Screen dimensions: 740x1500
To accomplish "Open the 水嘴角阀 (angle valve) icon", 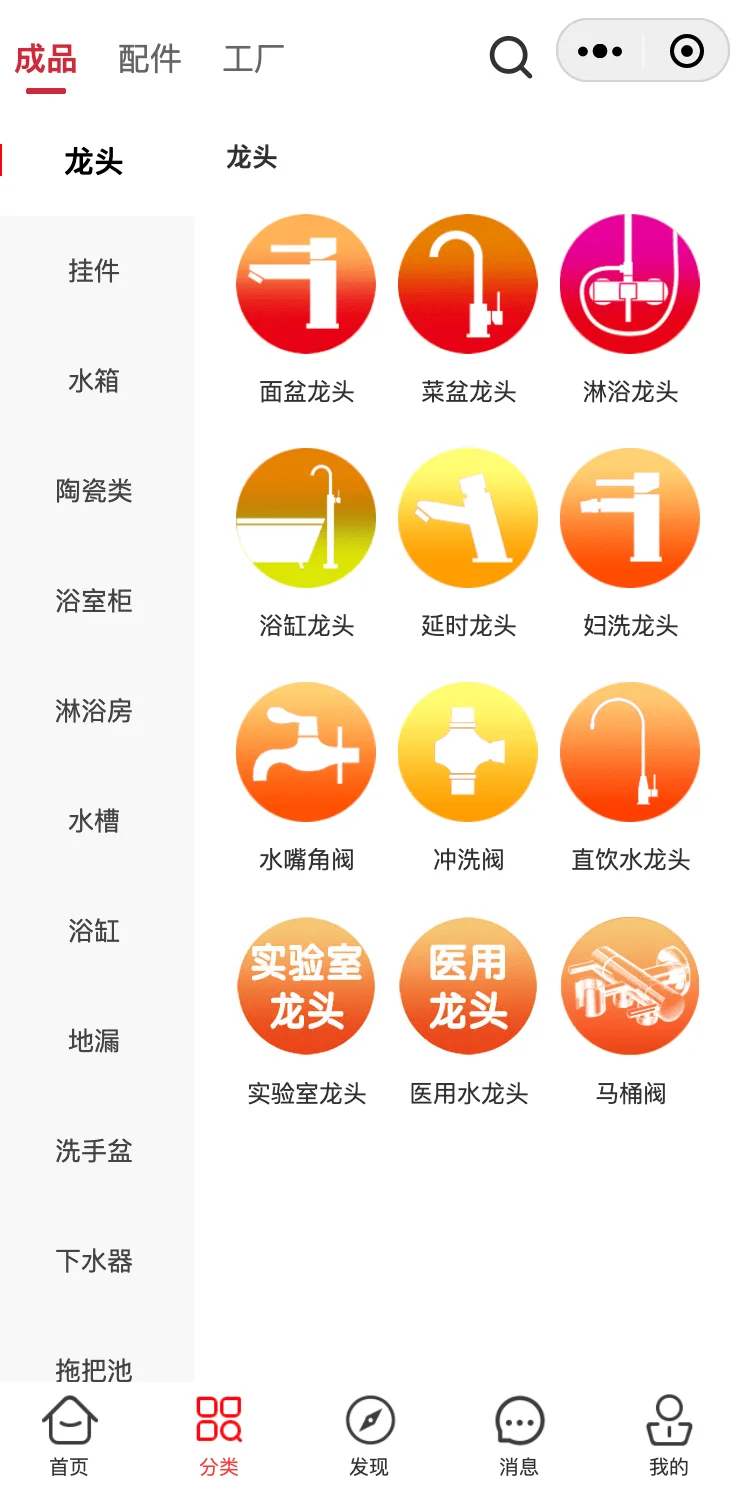I will point(306,751).
